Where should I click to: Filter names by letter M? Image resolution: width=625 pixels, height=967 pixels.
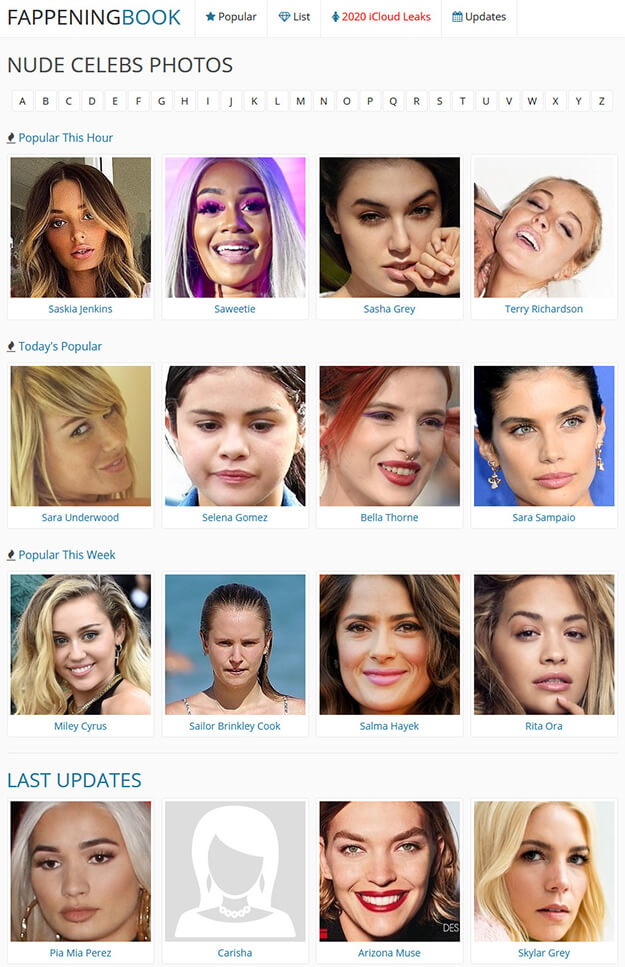coord(300,101)
